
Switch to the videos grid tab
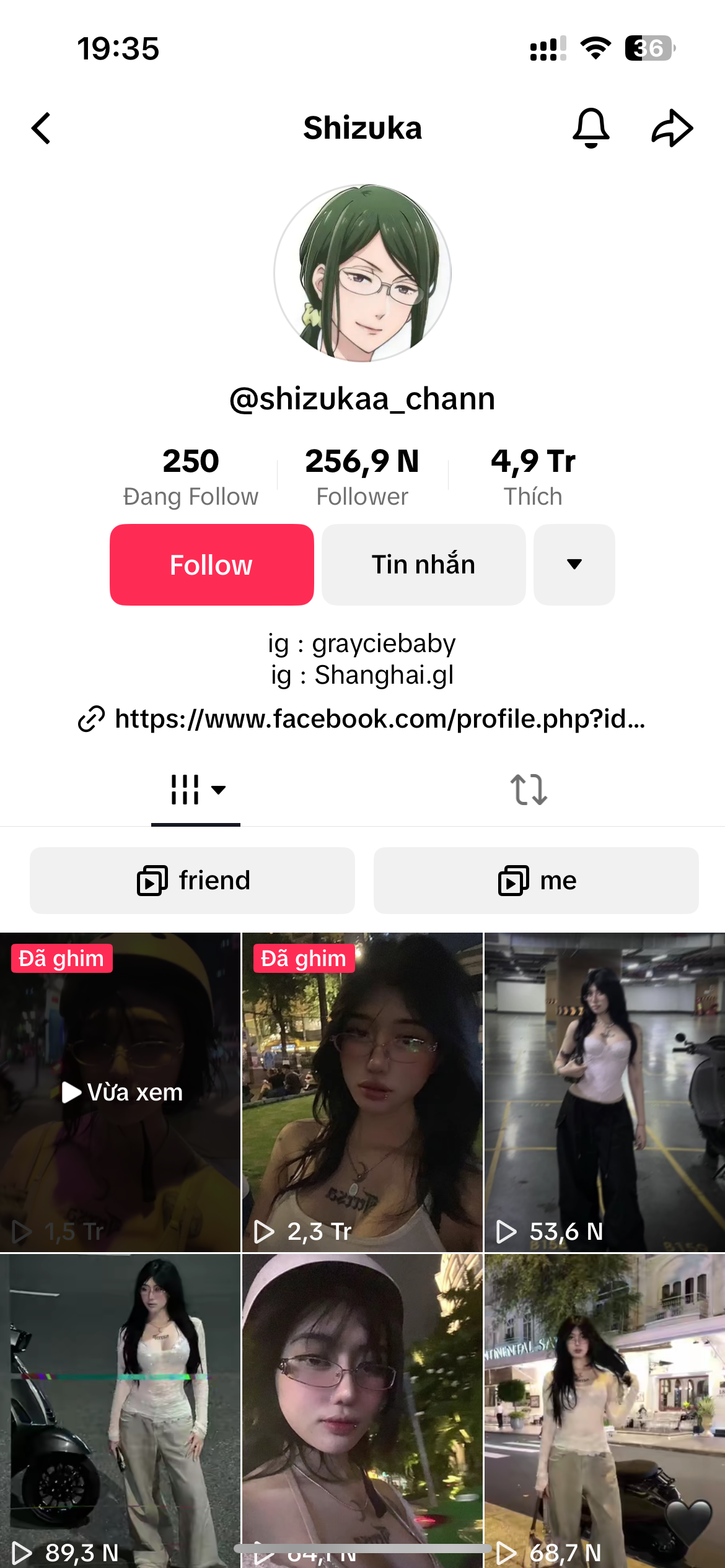point(196,790)
